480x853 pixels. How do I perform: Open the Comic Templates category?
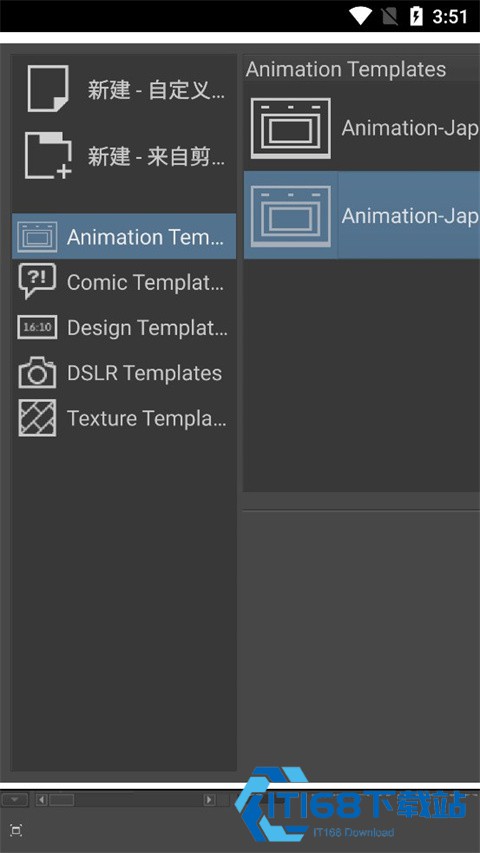click(x=124, y=282)
